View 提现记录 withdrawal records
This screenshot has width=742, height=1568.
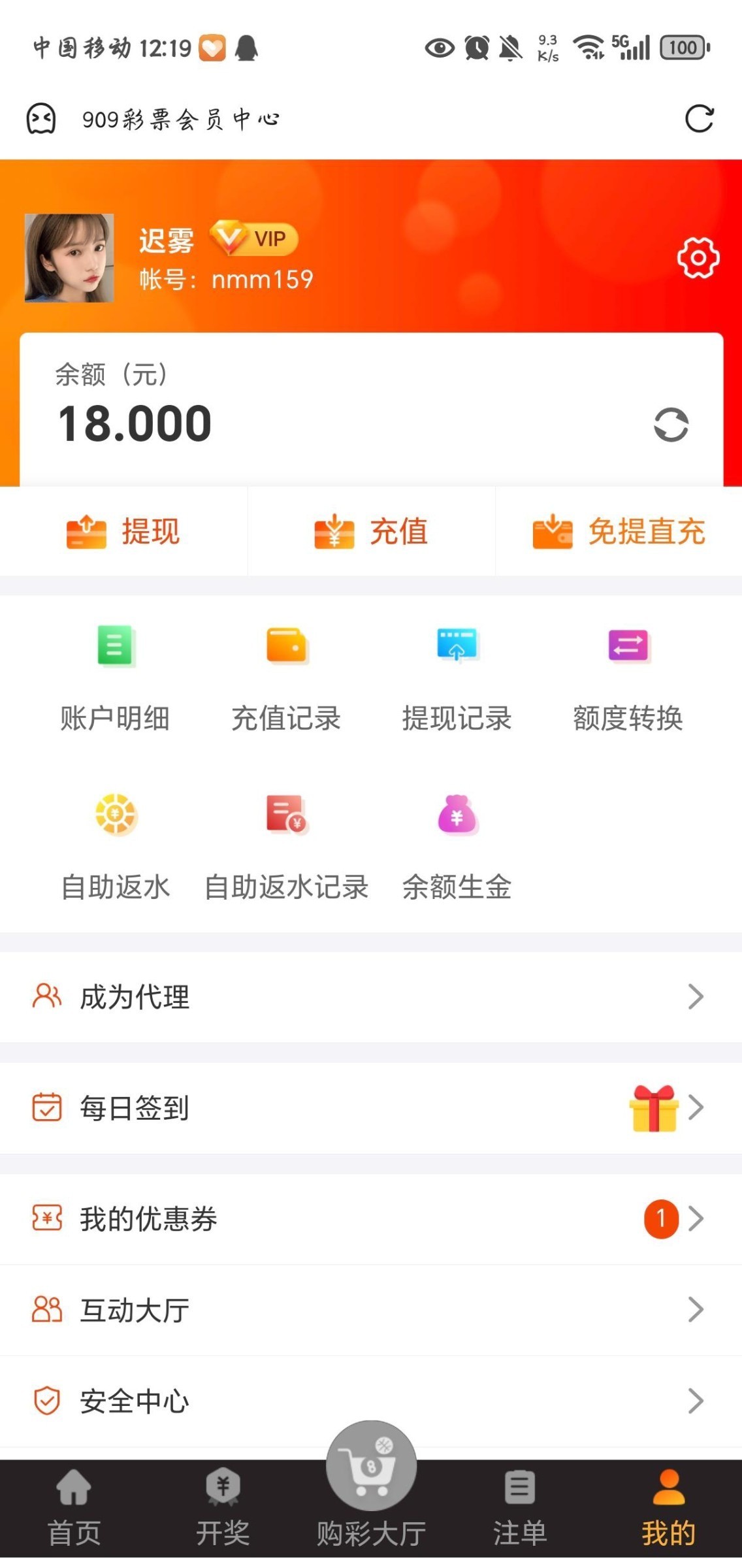point(457,679)
